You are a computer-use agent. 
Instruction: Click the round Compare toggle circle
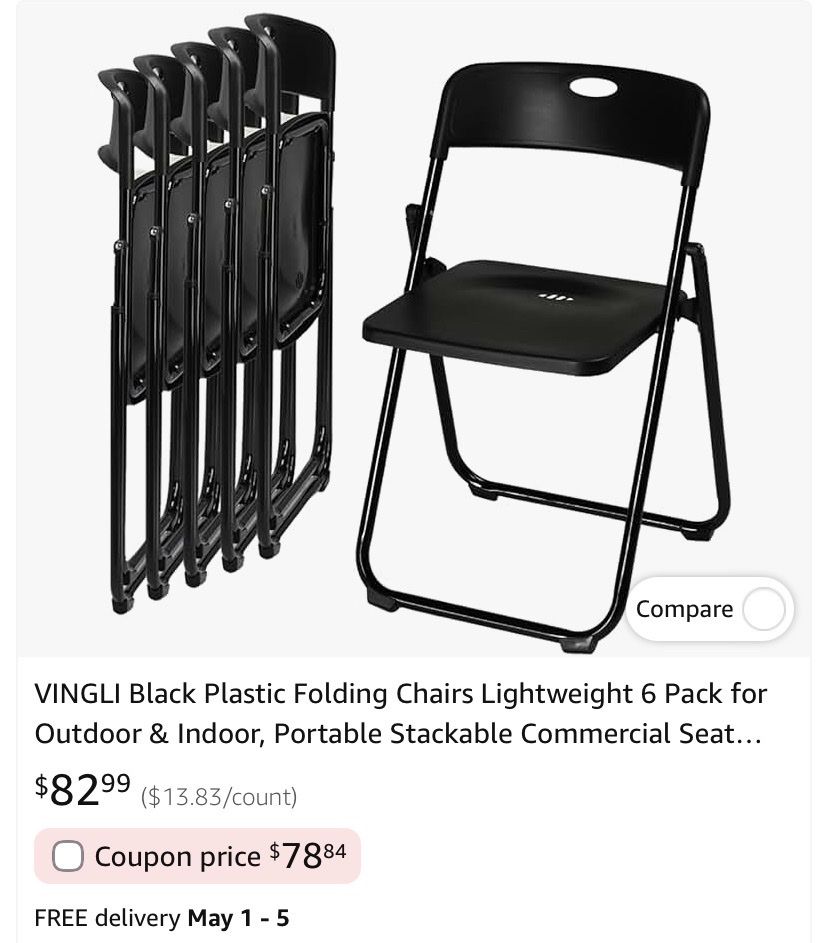pos(762,608)
